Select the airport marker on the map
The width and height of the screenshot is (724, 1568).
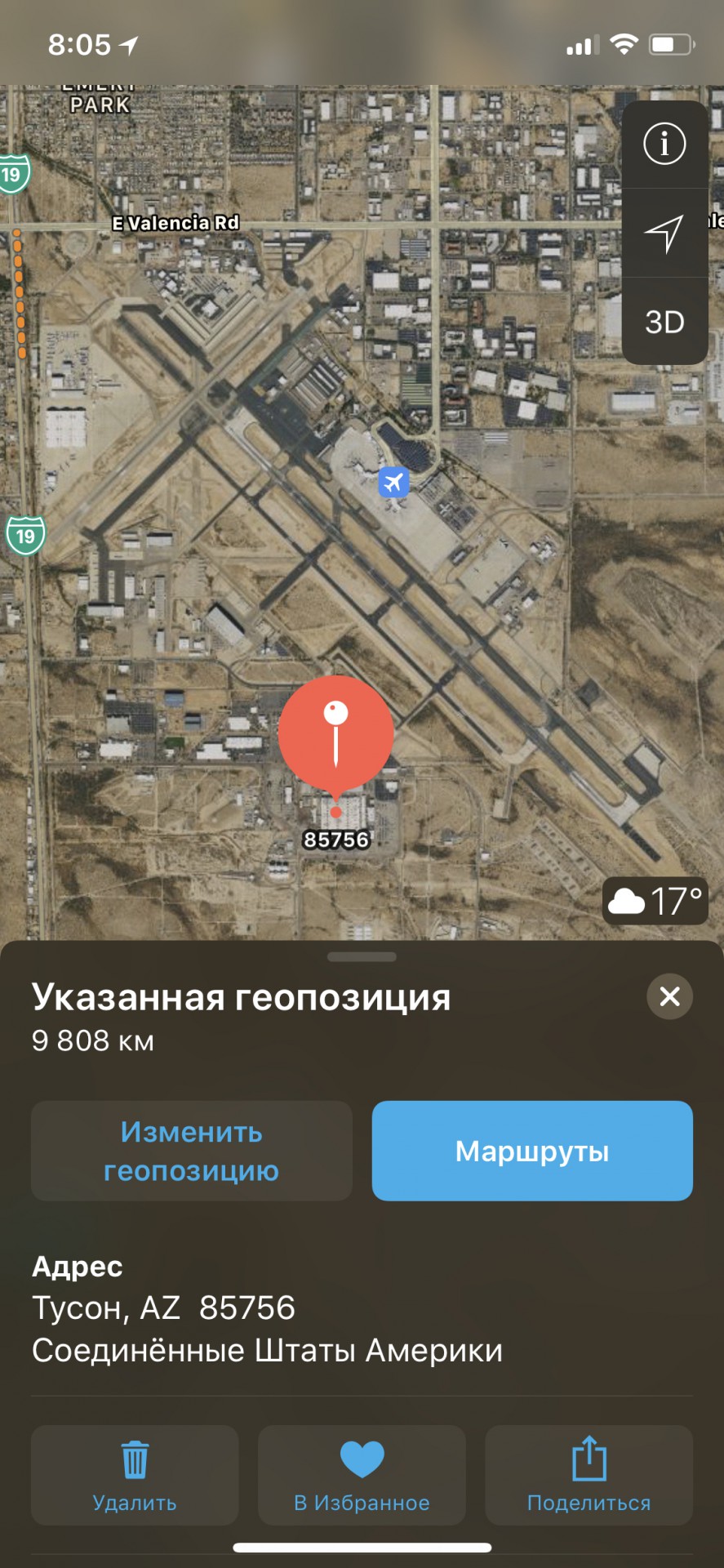click(x=393, y=482)
